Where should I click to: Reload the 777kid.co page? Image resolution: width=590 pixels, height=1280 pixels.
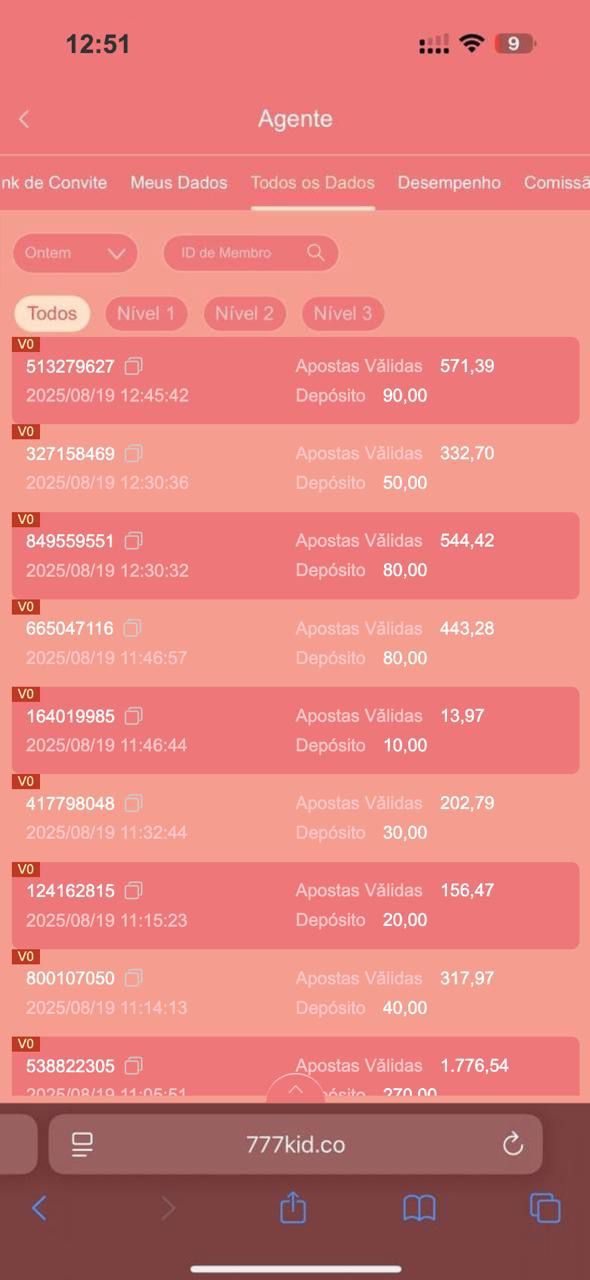513,1144
